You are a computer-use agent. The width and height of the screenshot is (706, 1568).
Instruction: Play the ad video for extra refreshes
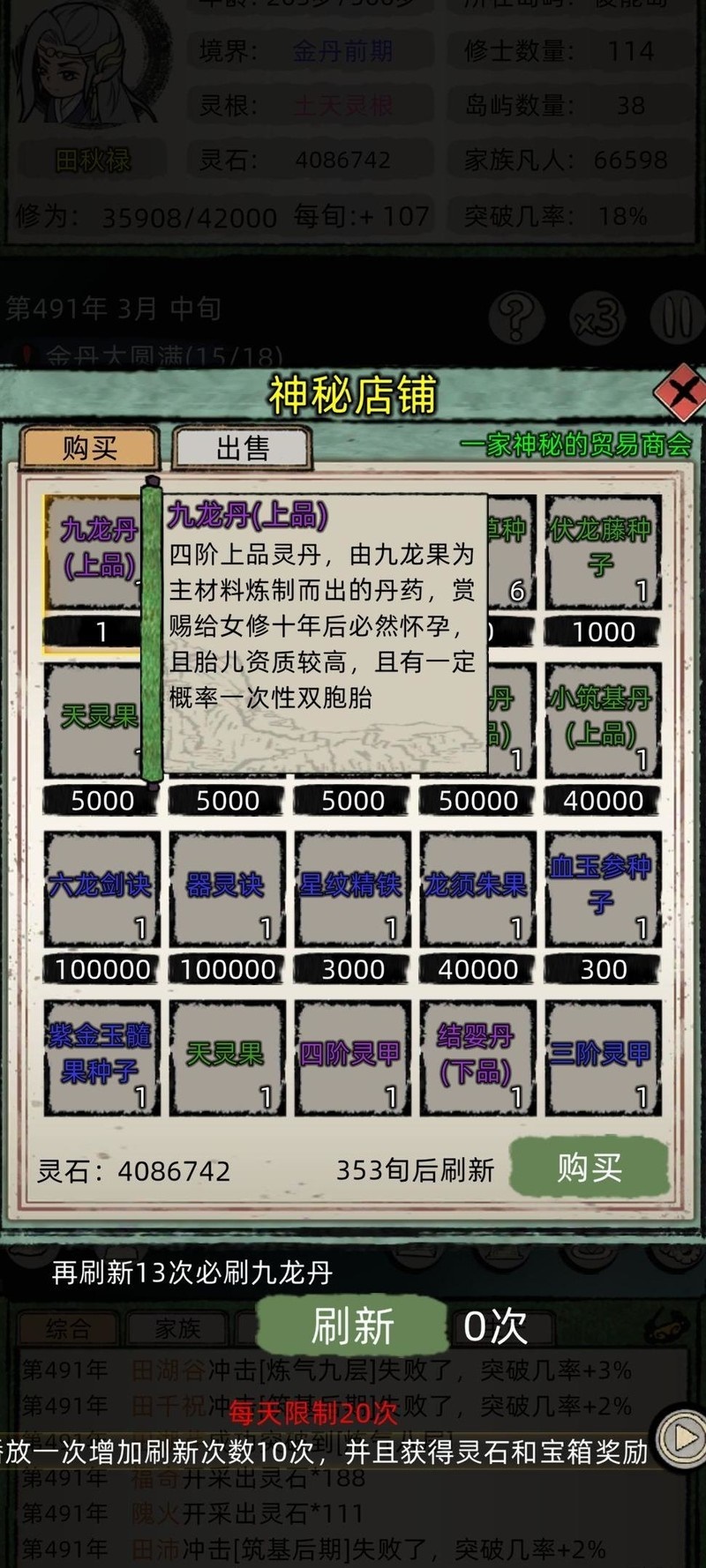click(x=681, y=1439)
